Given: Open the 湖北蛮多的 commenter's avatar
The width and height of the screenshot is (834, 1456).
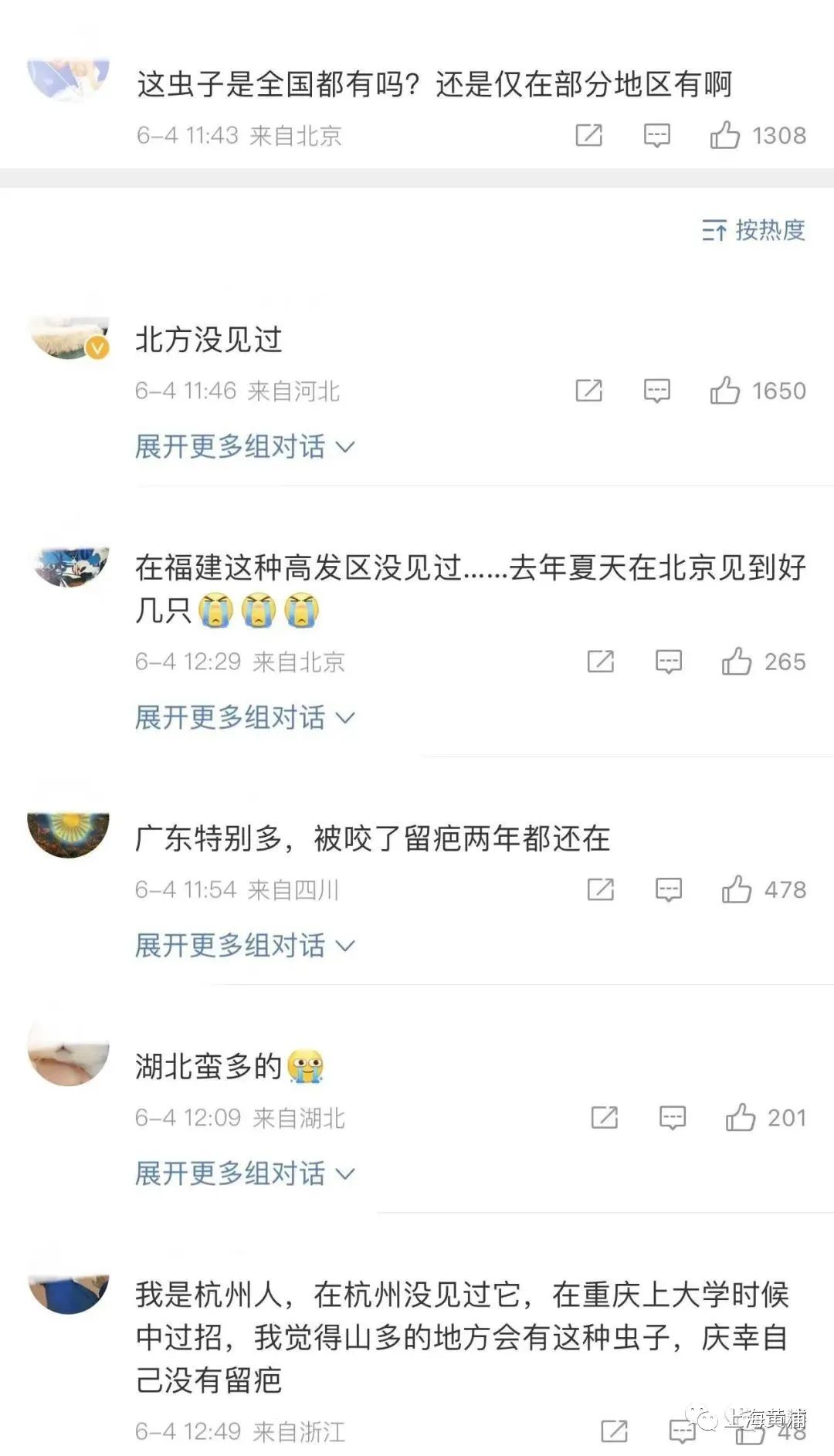Looking at the screenshot, I should pyautogui.click(x=69, y=1054).
